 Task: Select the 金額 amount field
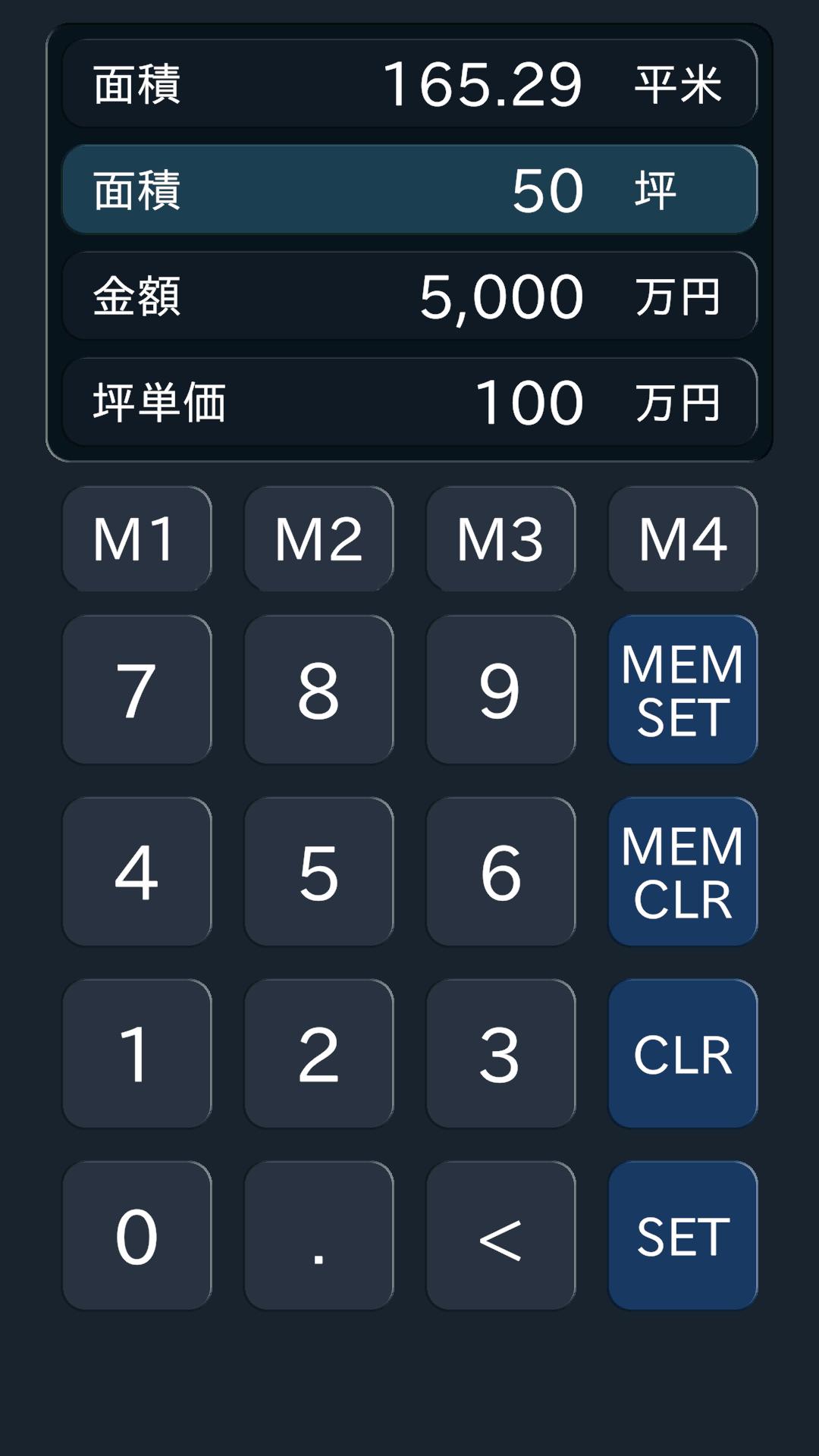pos(409,296)
